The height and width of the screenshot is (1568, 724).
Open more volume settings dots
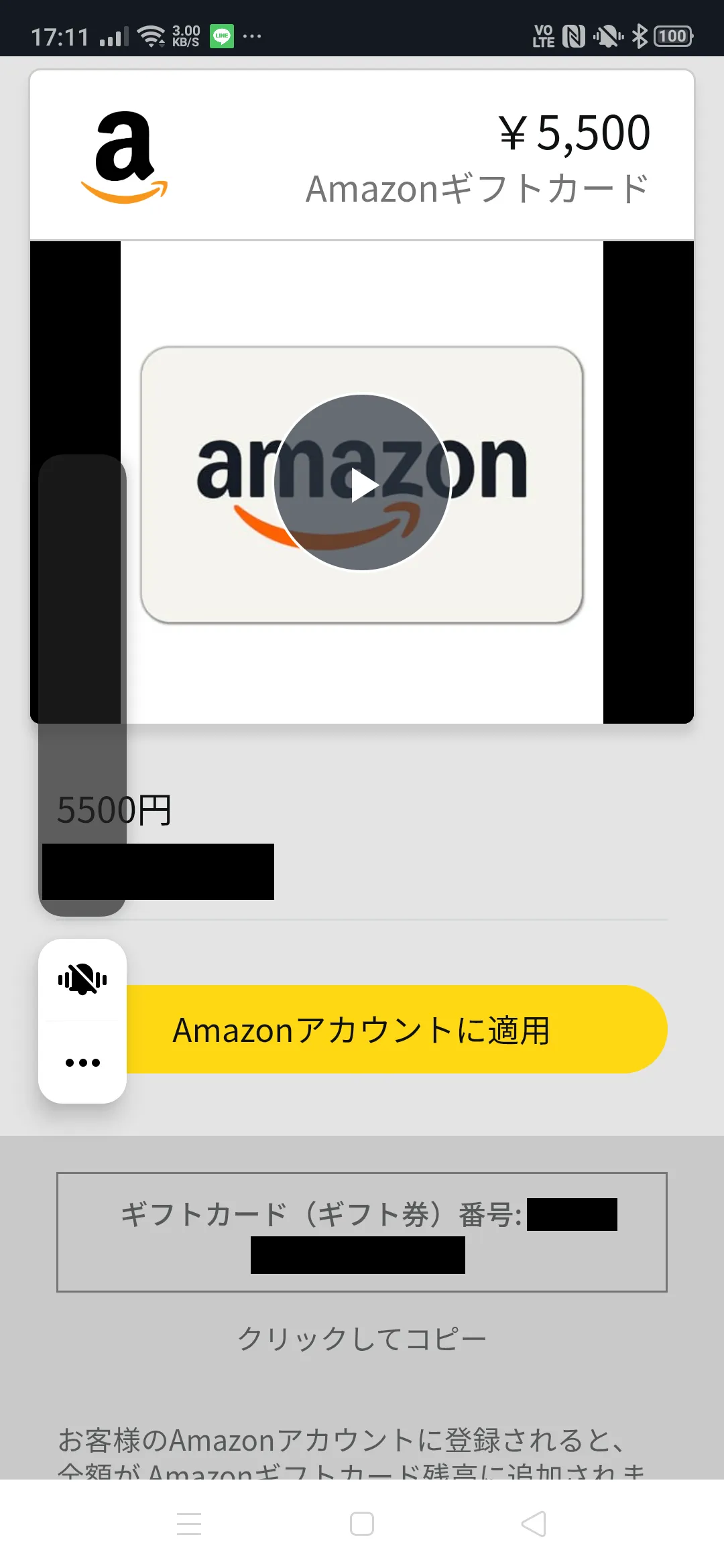[x=82, y=1063]
